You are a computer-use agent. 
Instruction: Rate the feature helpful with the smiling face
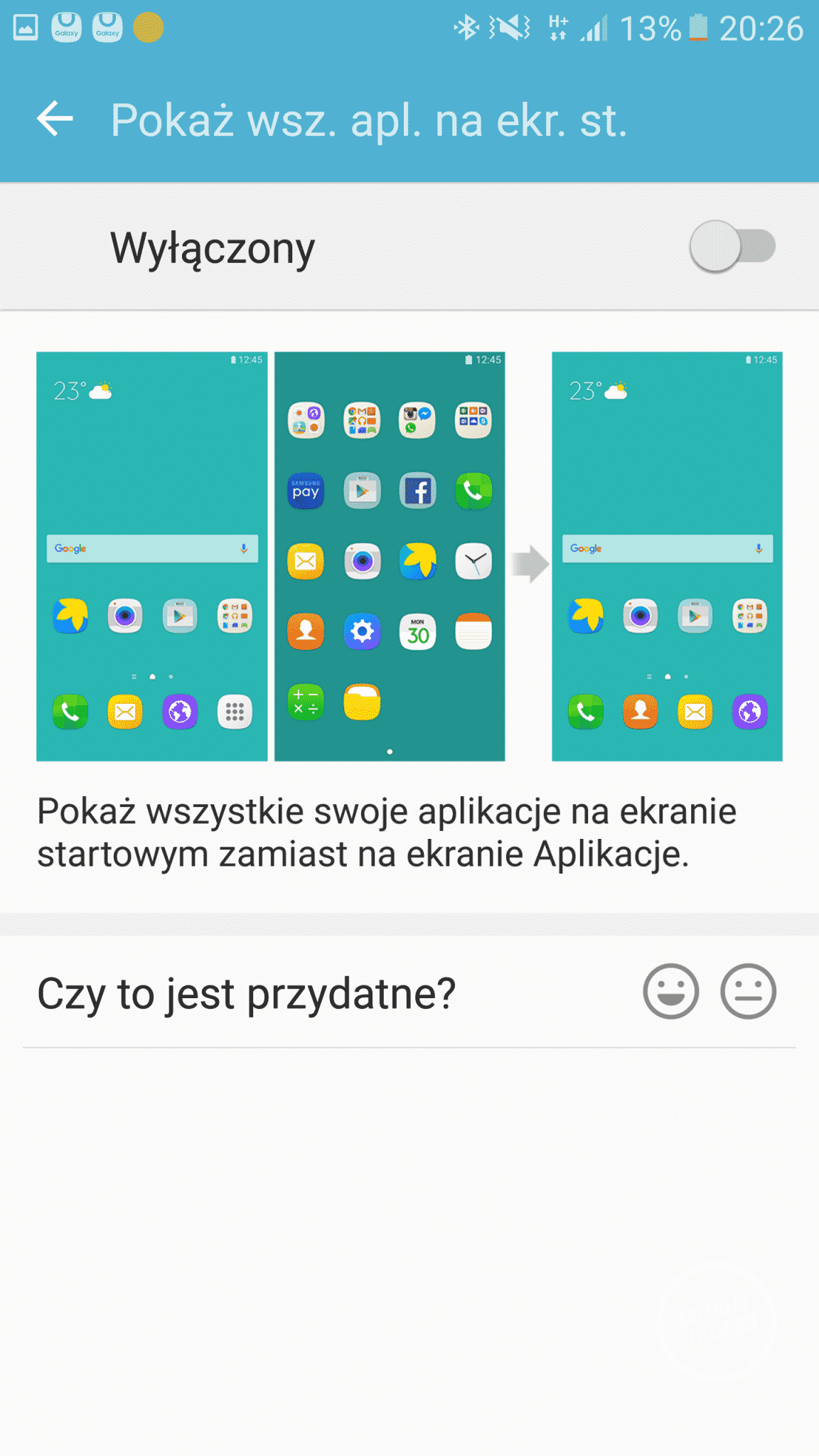670,991
